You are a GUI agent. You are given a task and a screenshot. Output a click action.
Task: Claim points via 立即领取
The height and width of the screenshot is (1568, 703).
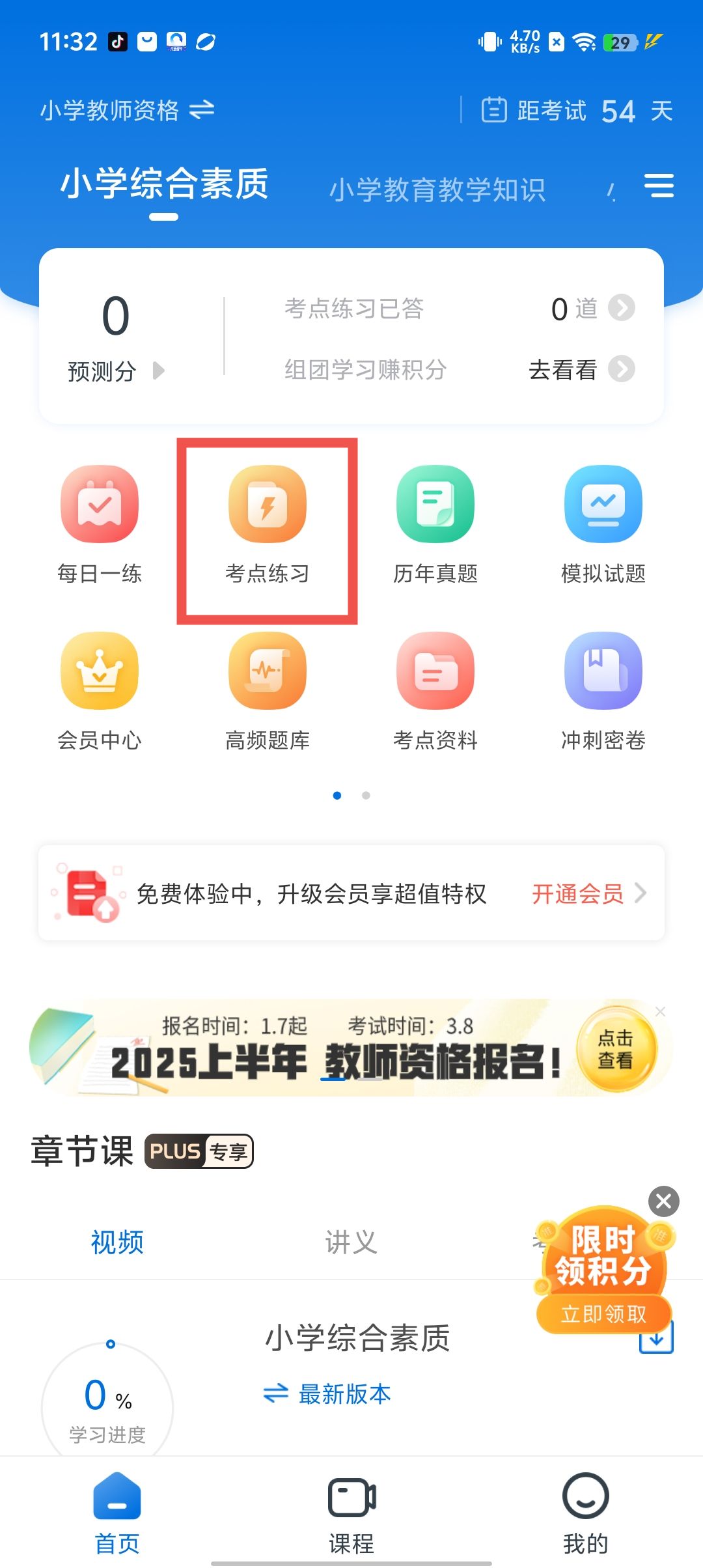tap(603, 1315)
